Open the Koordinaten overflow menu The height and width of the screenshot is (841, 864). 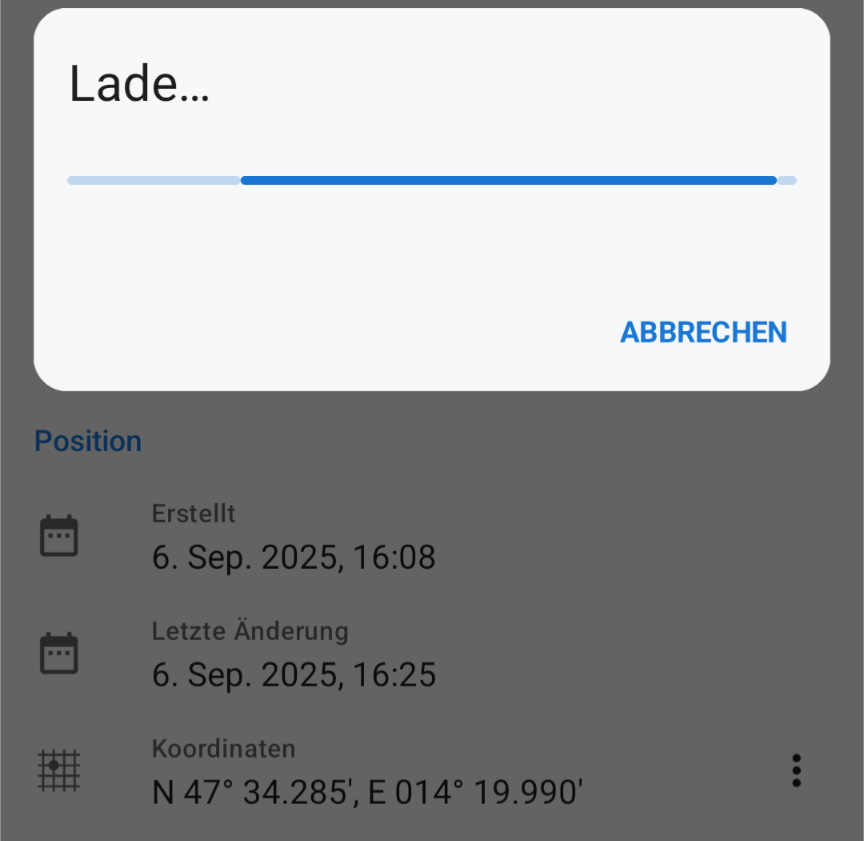(796, 771)
